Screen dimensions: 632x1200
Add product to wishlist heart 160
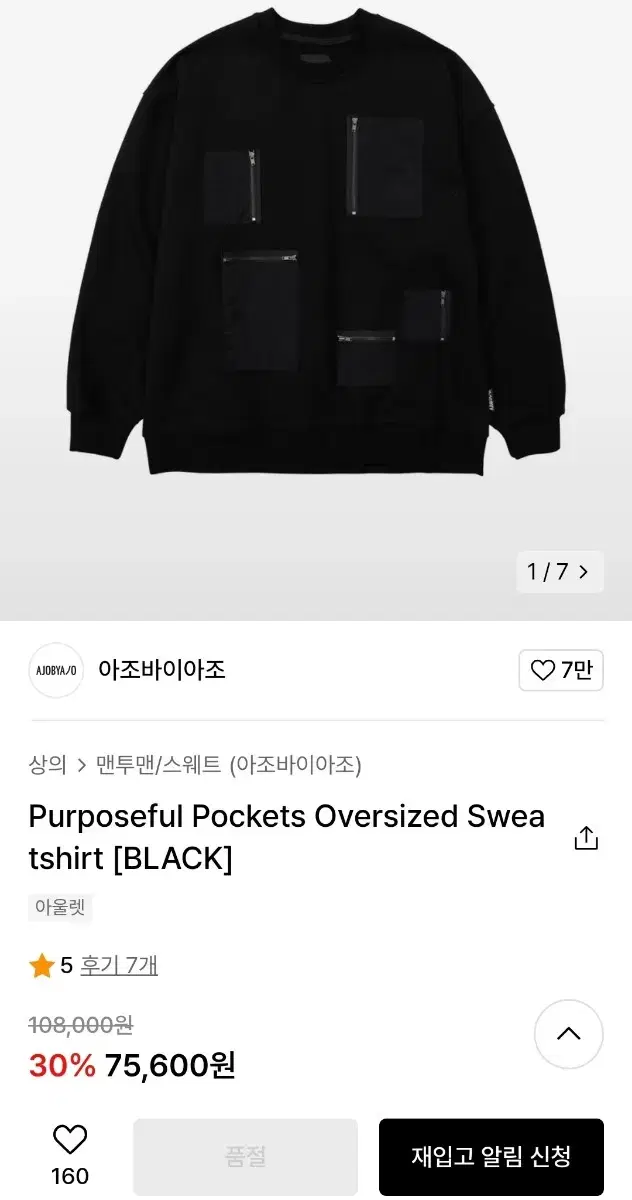(x=70, y=1156)
